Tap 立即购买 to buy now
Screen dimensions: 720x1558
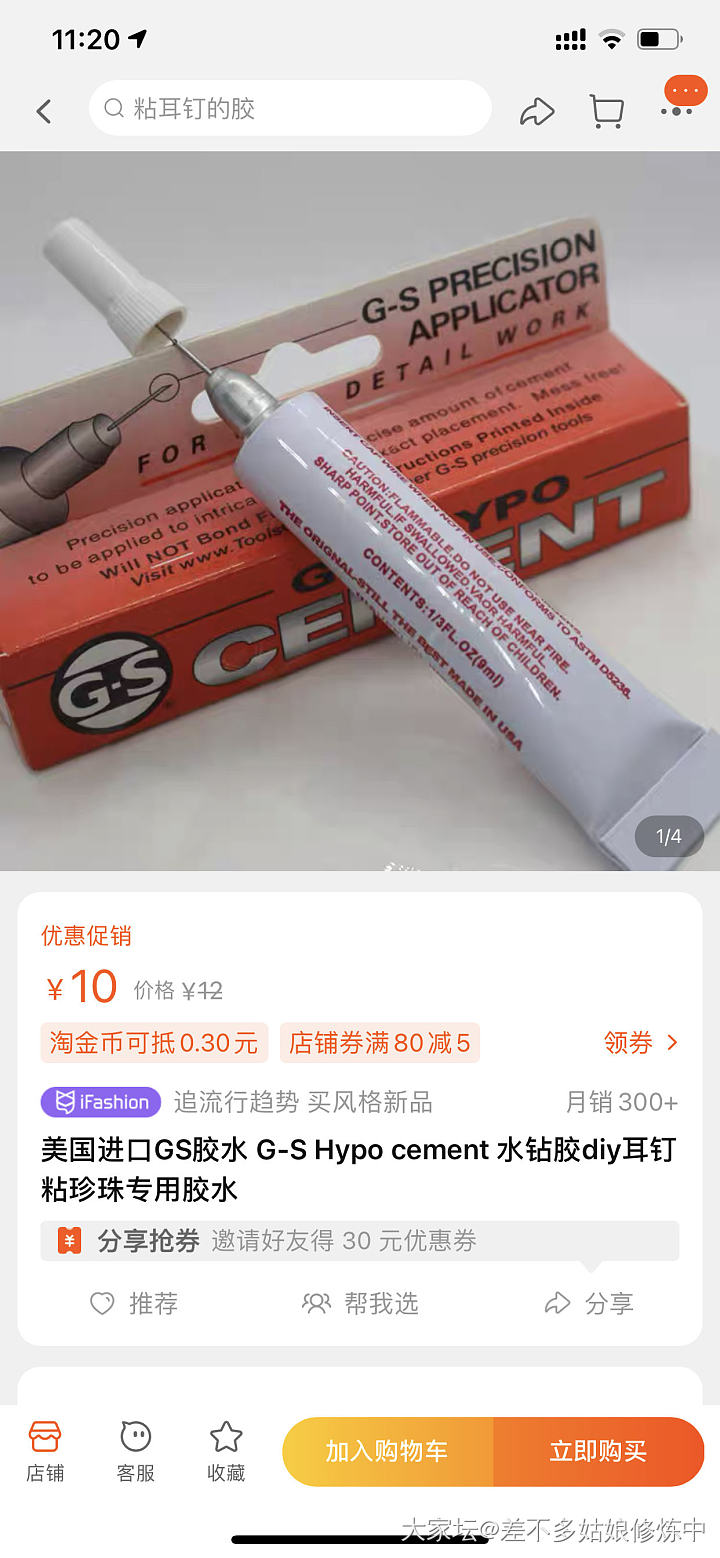coord(598,1451)
